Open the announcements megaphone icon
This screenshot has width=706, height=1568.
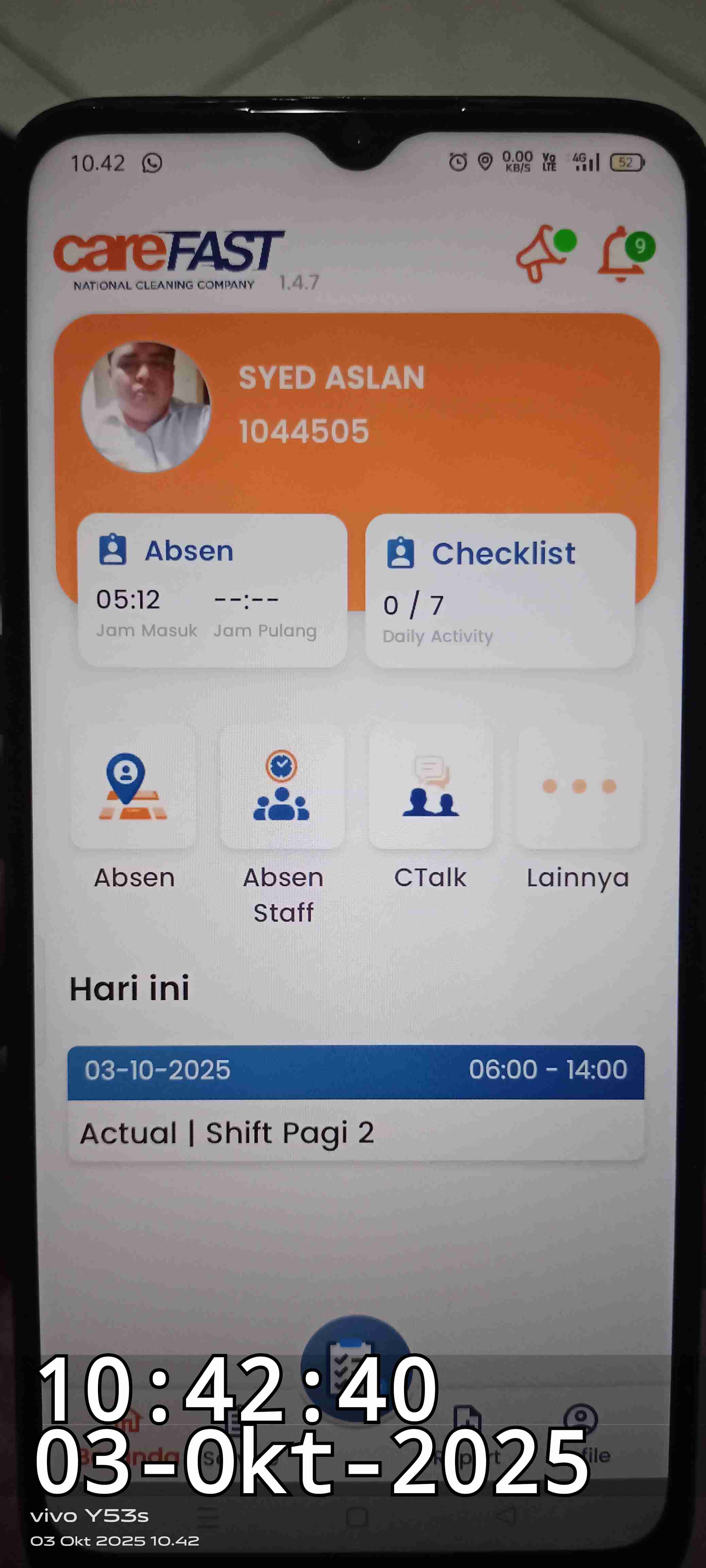543,252
